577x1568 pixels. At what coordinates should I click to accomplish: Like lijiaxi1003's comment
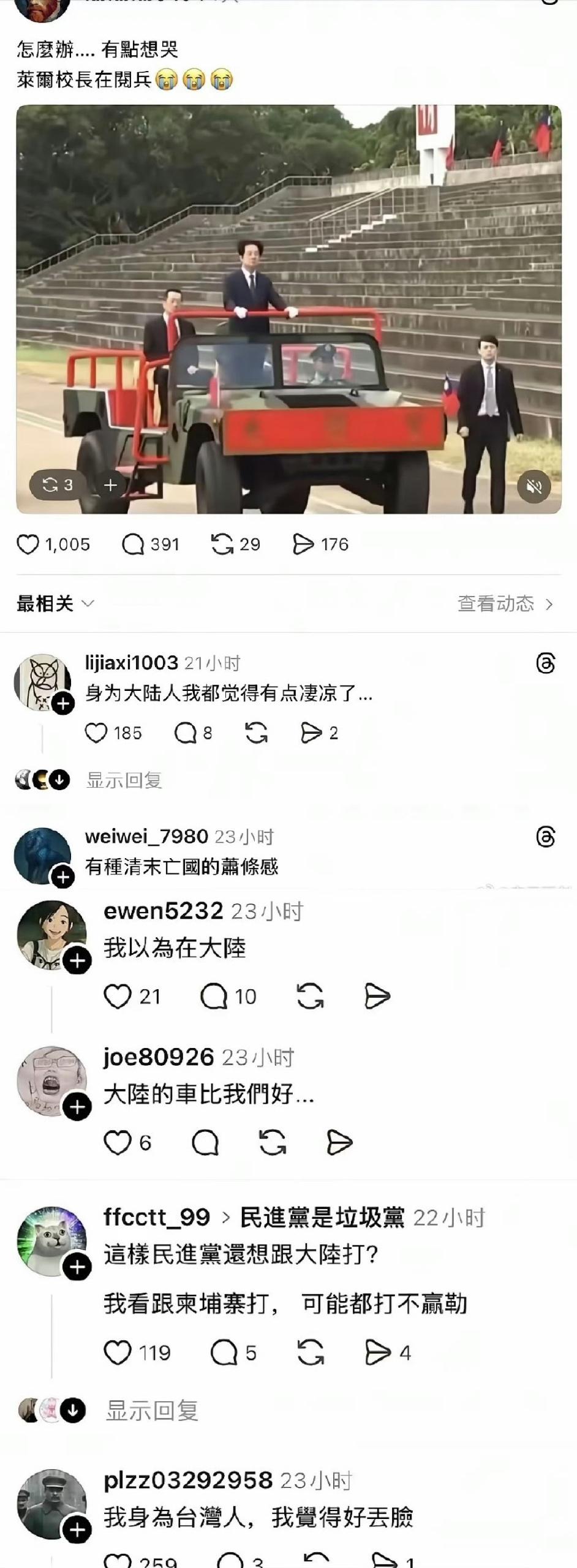coord(96,733)
